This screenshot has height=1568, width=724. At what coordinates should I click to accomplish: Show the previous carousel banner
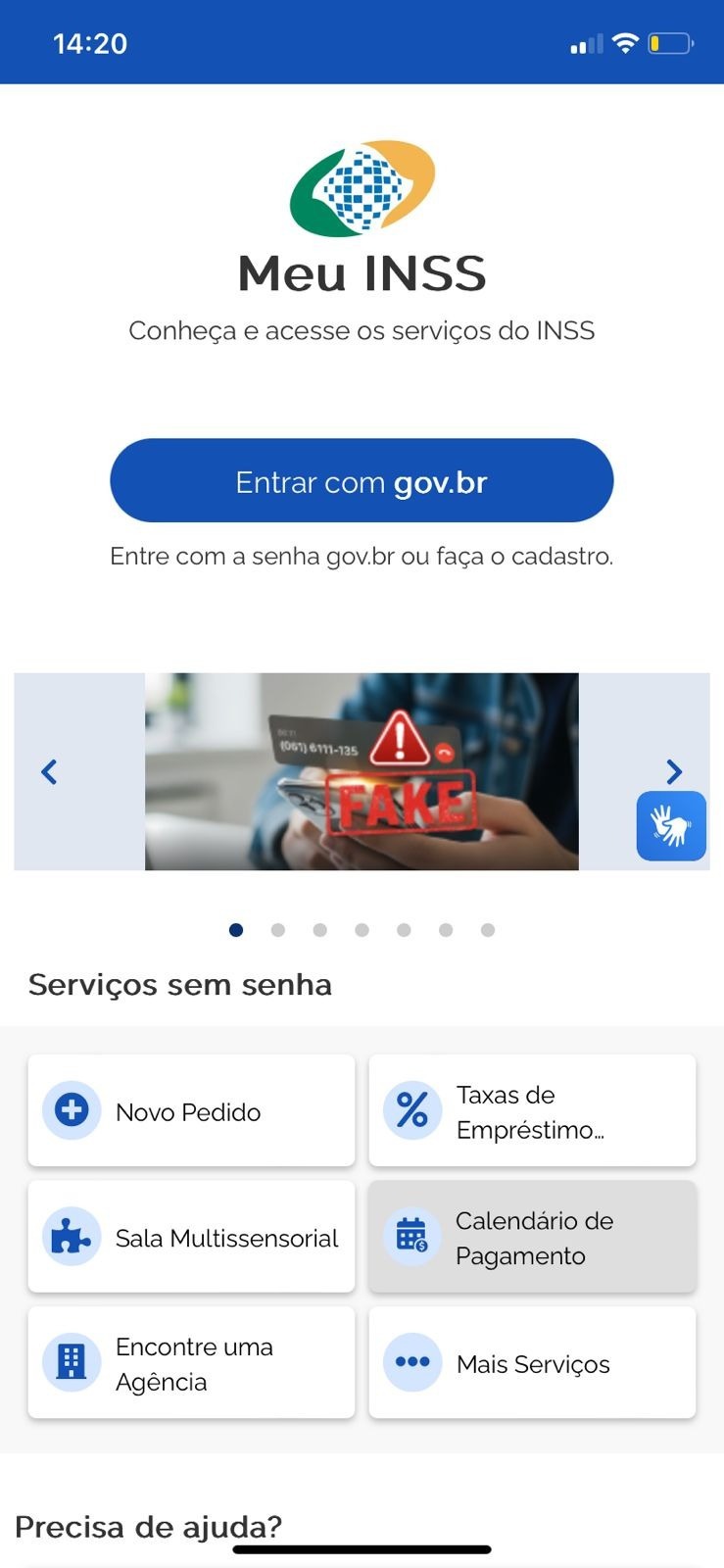point(49,772)
